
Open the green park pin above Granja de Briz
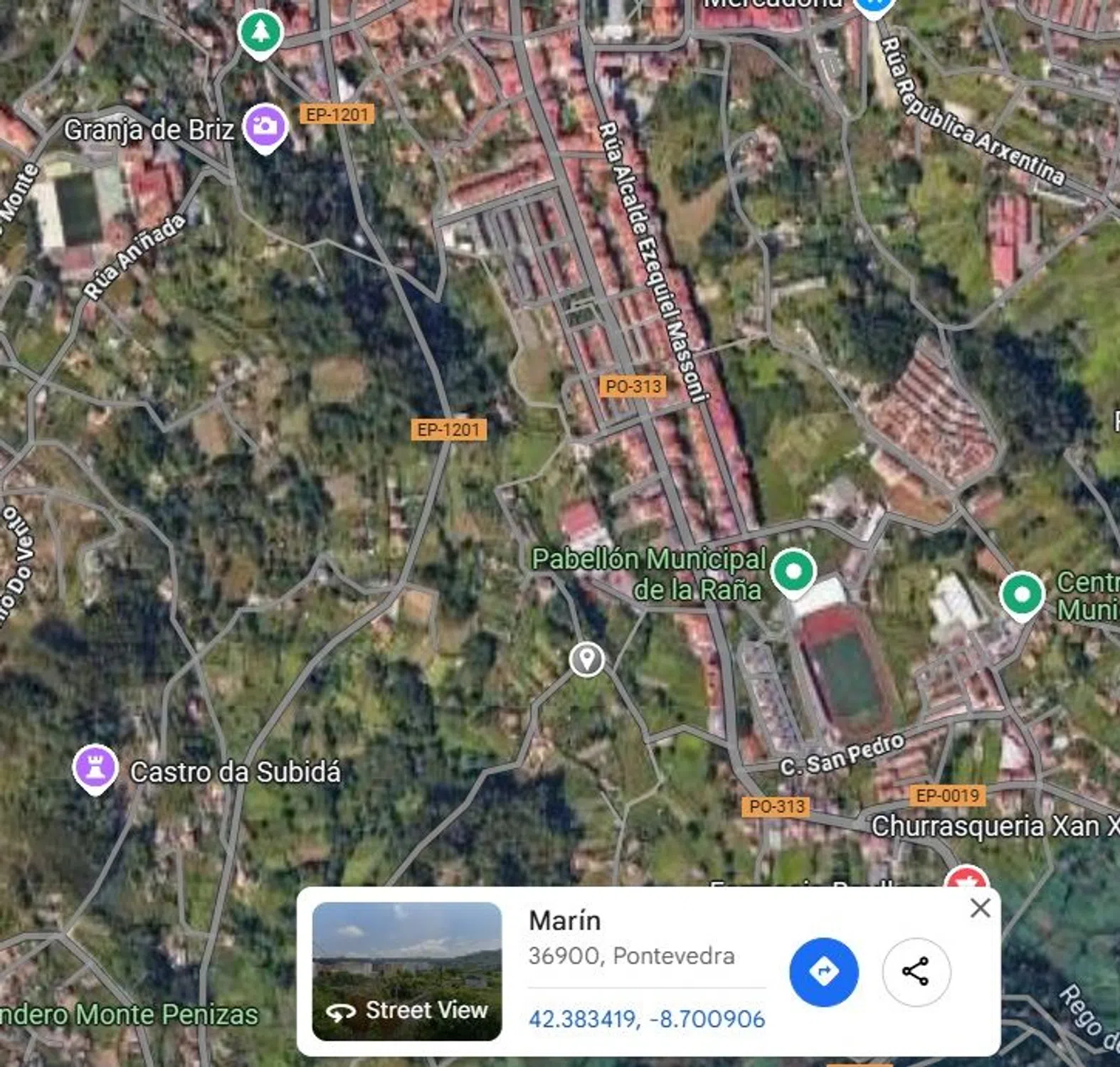tap(260, 32)
